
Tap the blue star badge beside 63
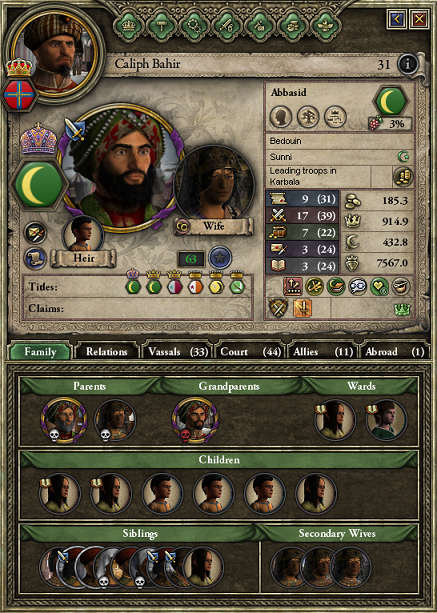coord(220,257)
